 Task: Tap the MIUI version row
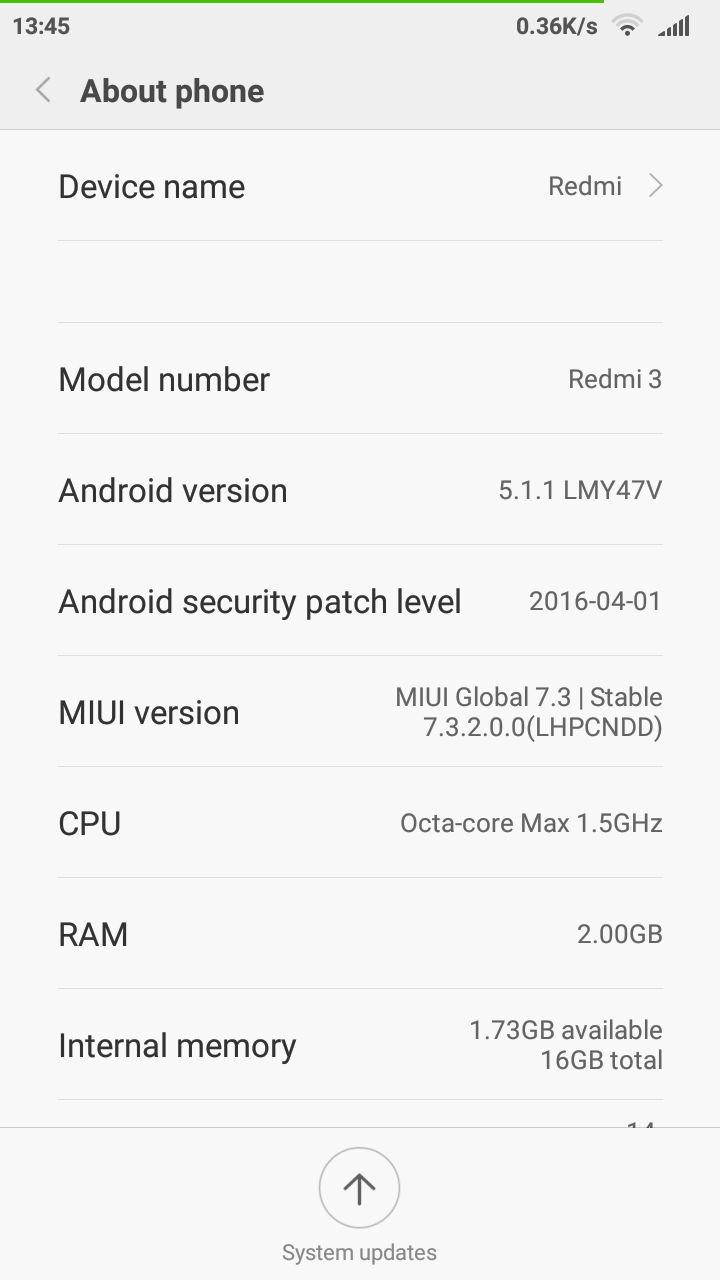(x=360, y=712)
